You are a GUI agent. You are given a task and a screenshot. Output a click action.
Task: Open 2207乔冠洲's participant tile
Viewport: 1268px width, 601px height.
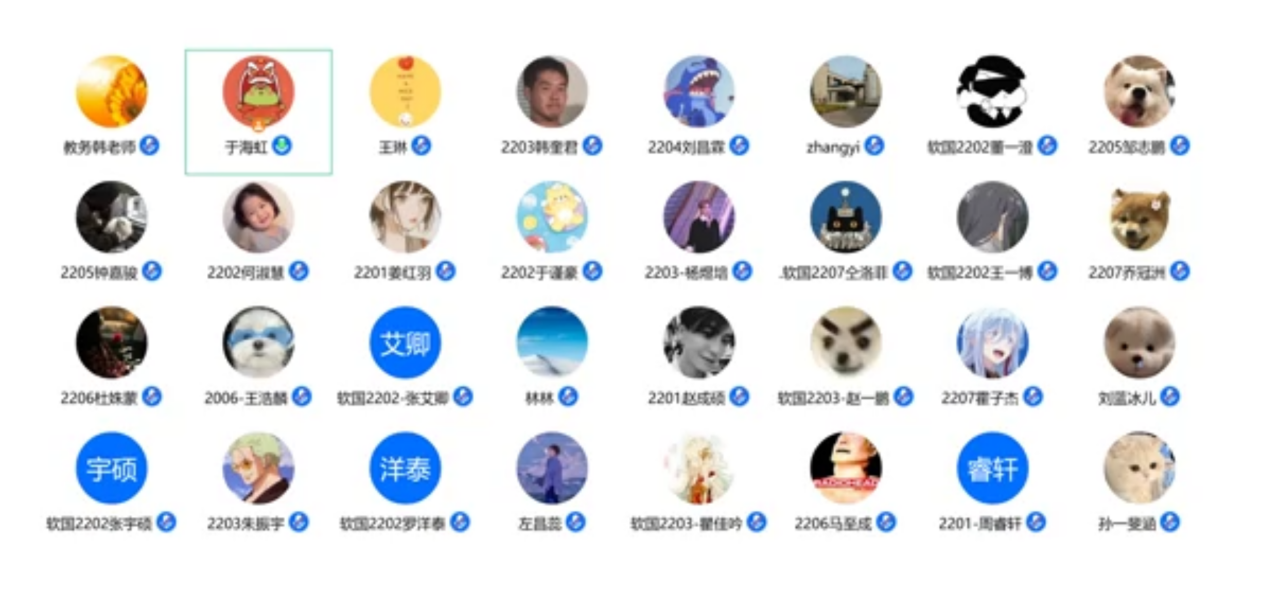tap(1140, 217)
